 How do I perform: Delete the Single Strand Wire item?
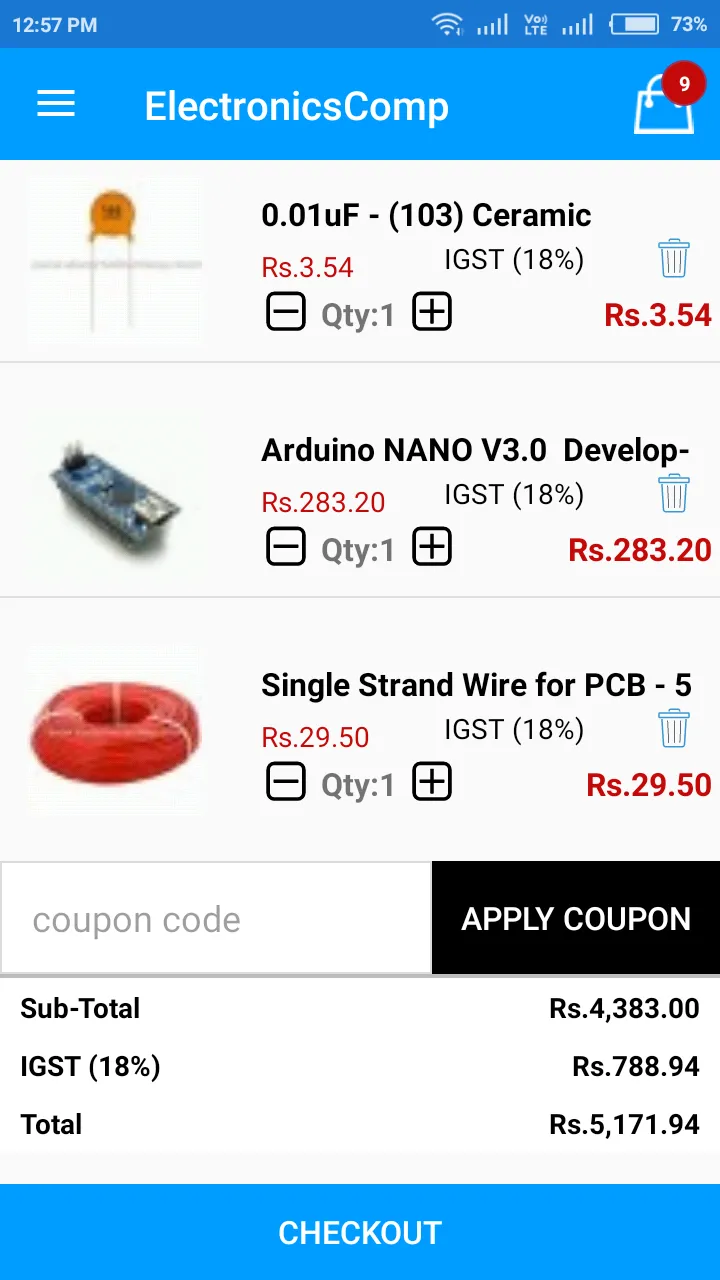(x=674, y=728)
